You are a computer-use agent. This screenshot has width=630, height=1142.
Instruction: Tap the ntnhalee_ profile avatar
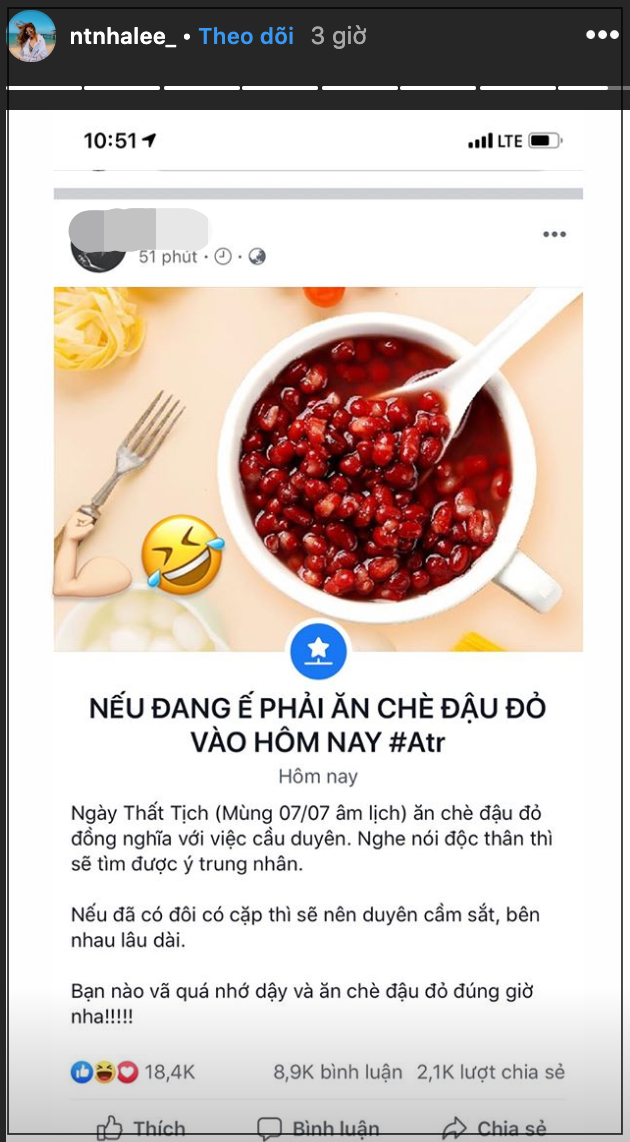pos(32,37)
